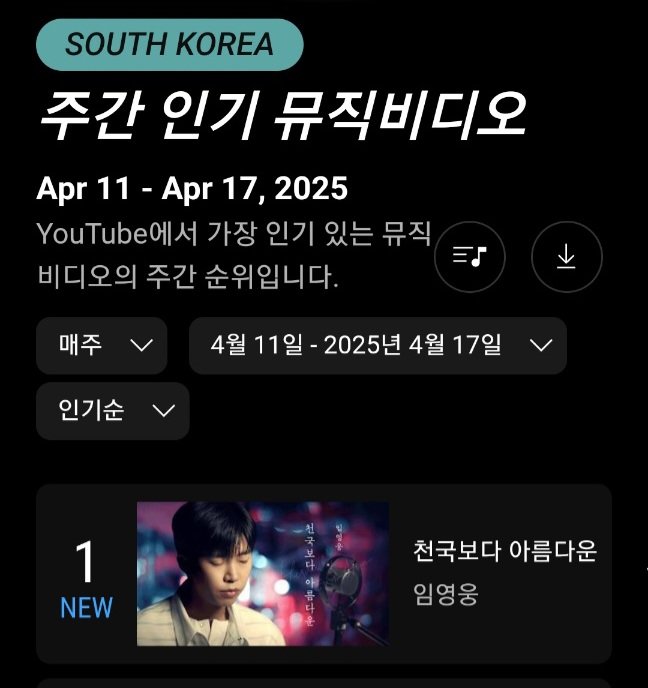
Task: Download the weekly chart
Action: 566,257
